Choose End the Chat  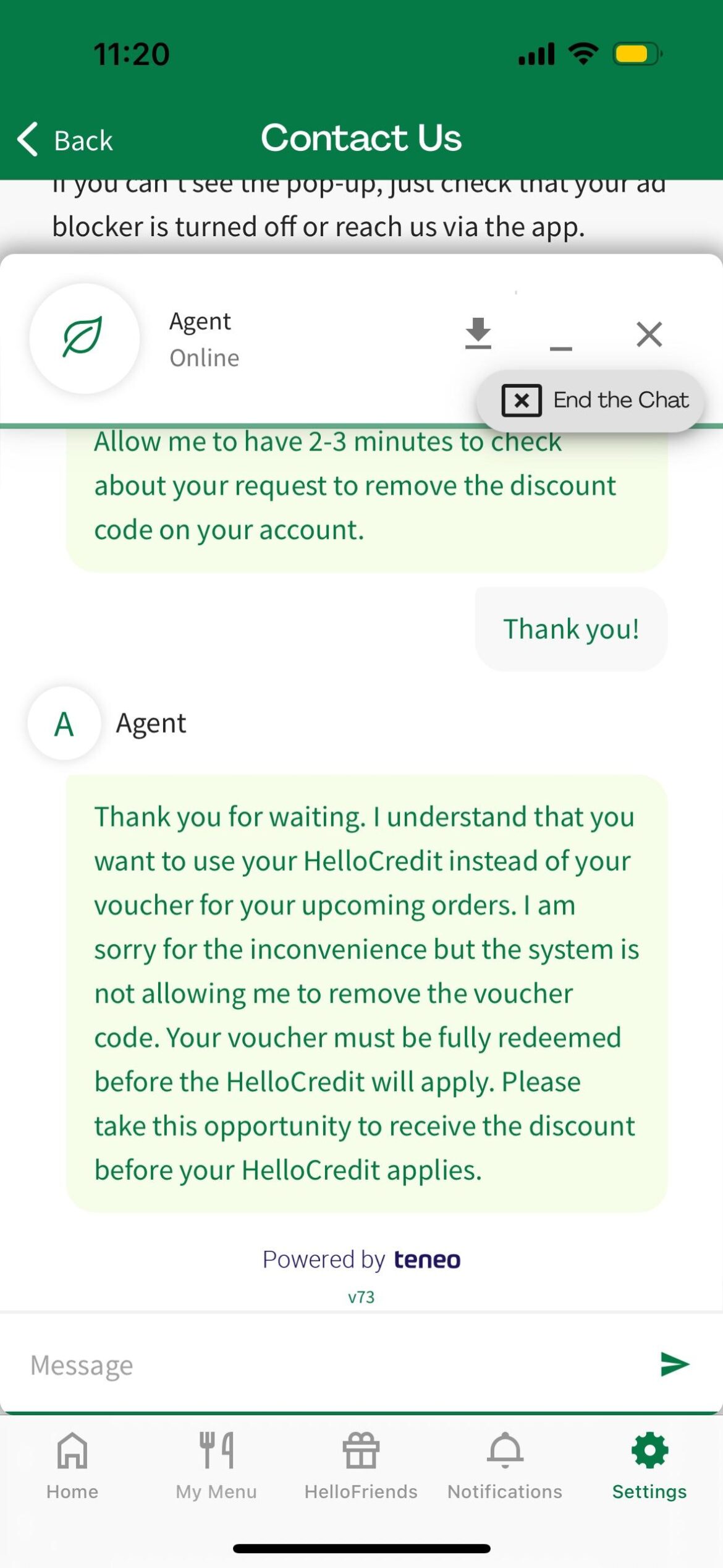click(x=591, y=400)
